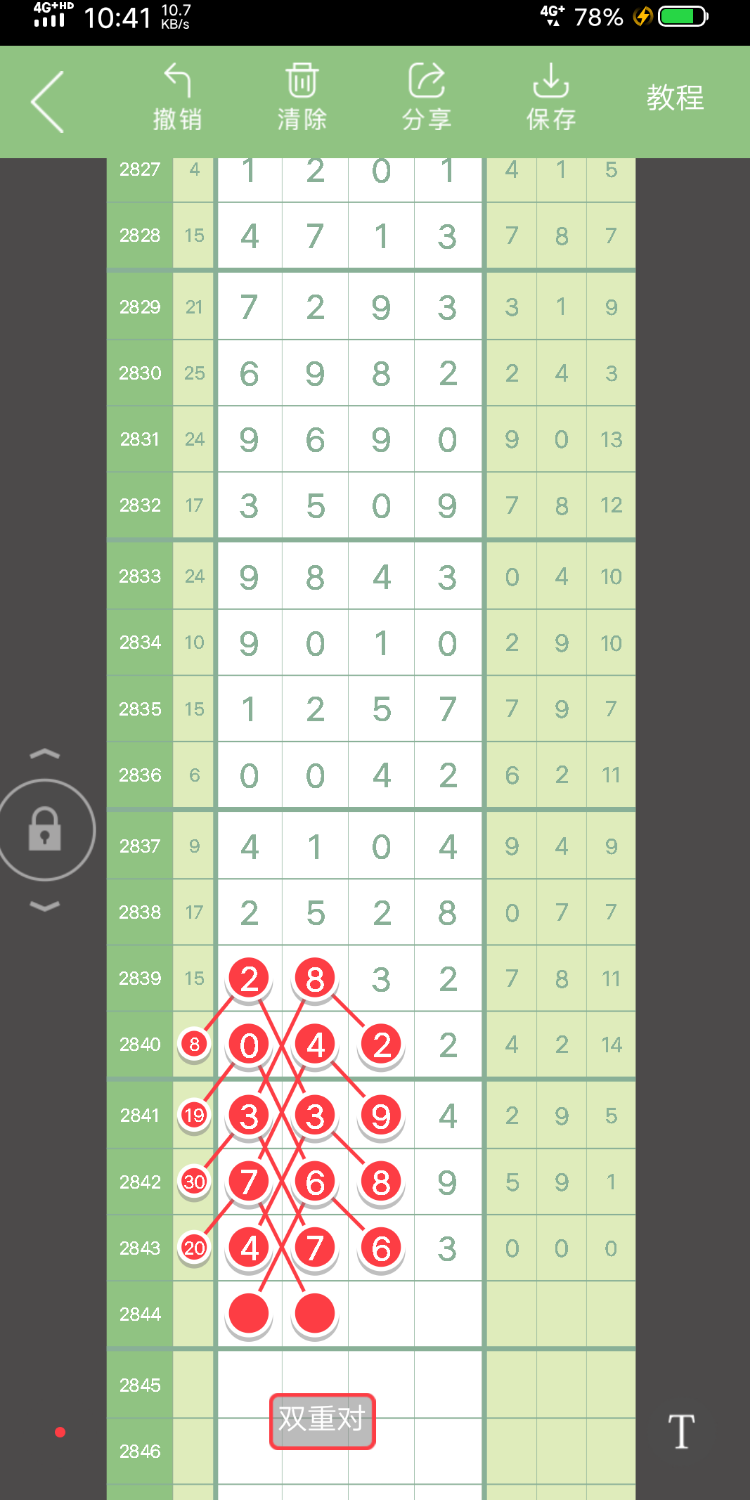Viewport: 750px width, 1500px height.
Task: Open the text tool T icon
Action: pyautogui.click(x=681, y=1432)
